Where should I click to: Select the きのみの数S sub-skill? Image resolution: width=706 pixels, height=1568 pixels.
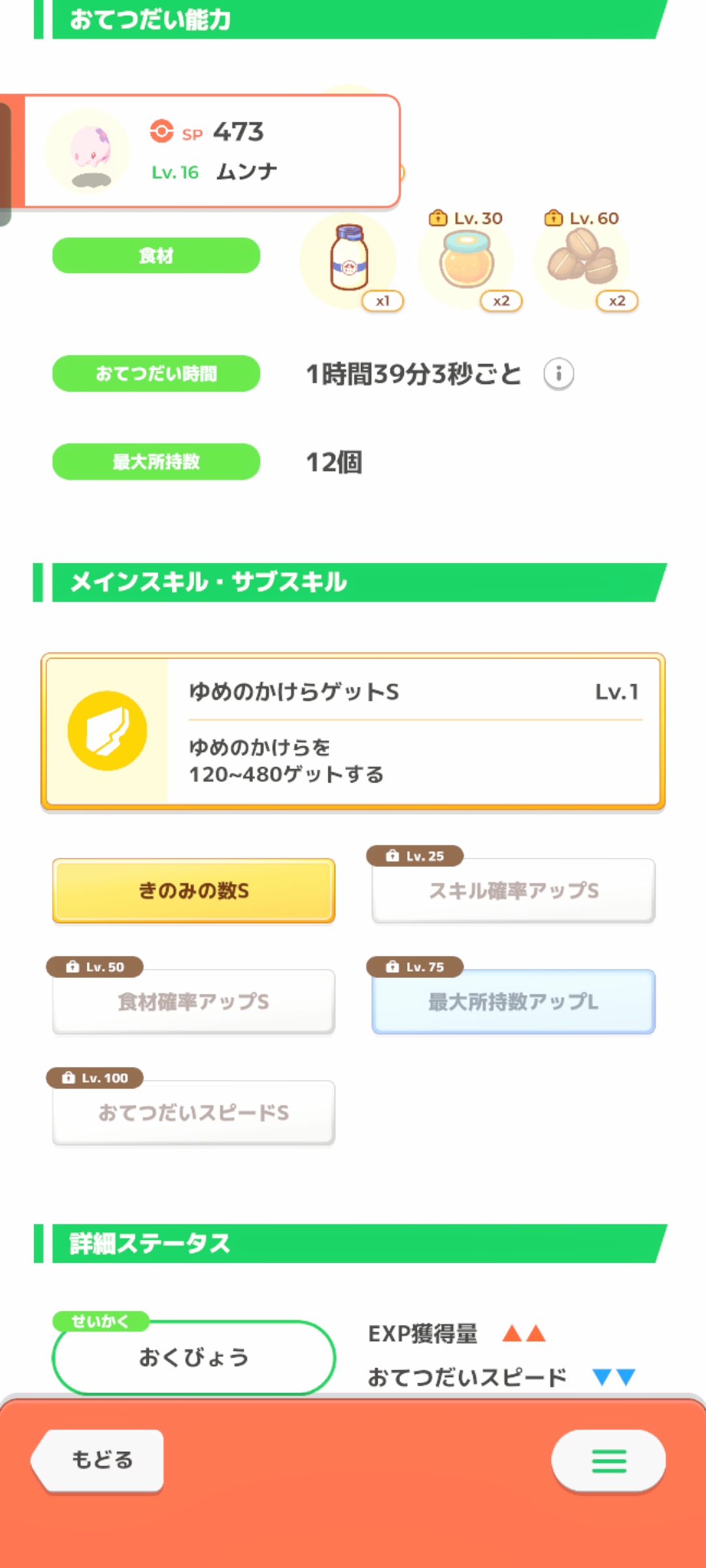(x=193, y=890)
